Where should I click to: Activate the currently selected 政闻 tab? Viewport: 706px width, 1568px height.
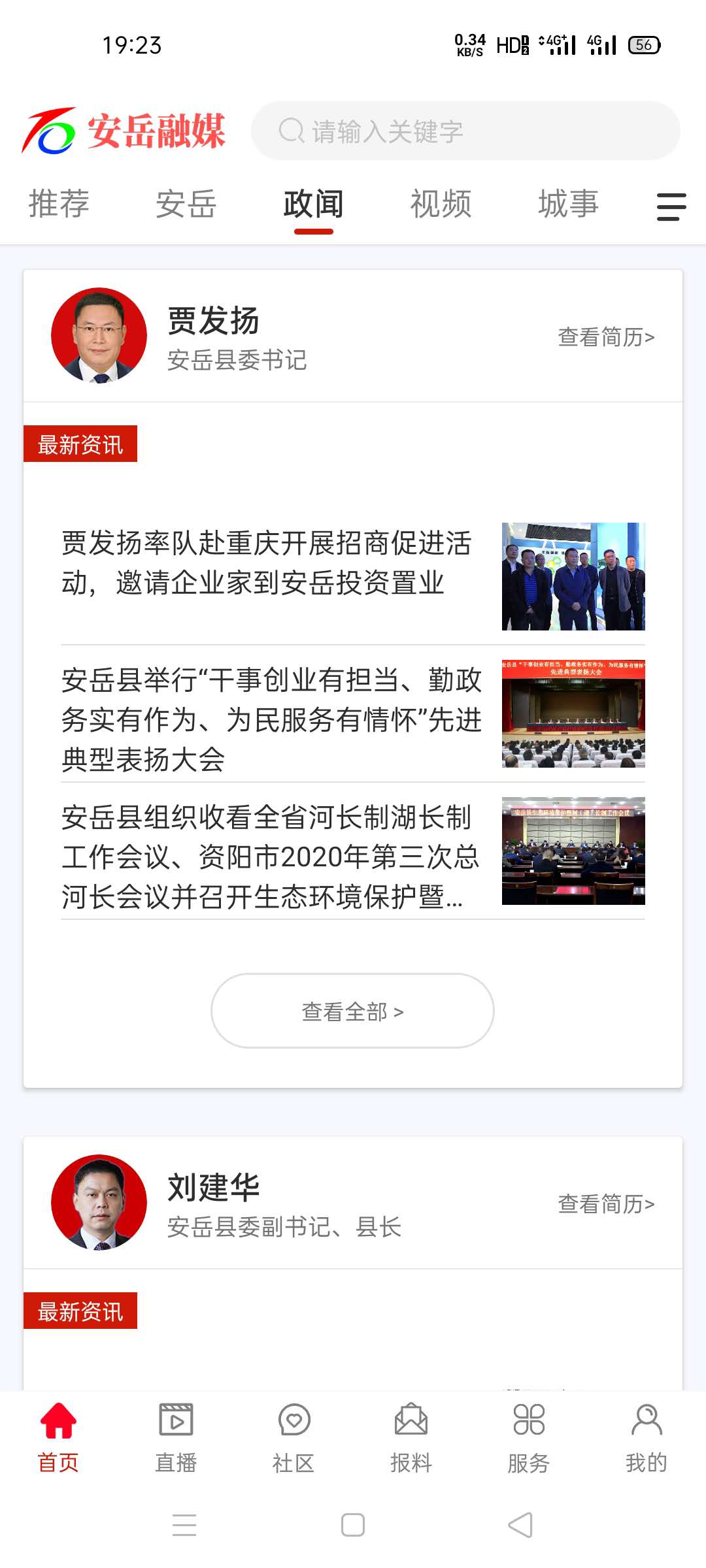click(314, 204)
